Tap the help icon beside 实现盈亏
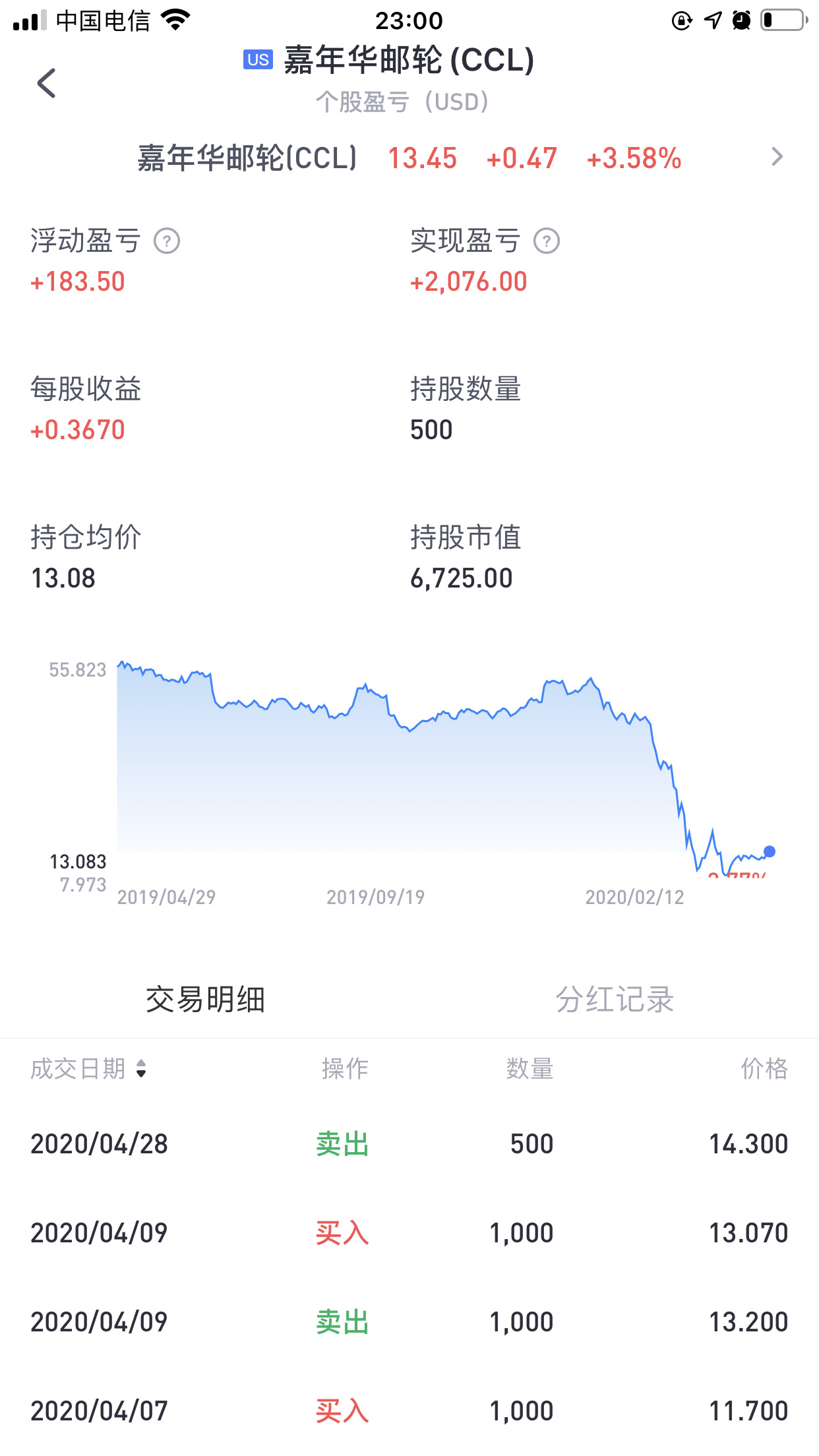 (x=547, y=241)
